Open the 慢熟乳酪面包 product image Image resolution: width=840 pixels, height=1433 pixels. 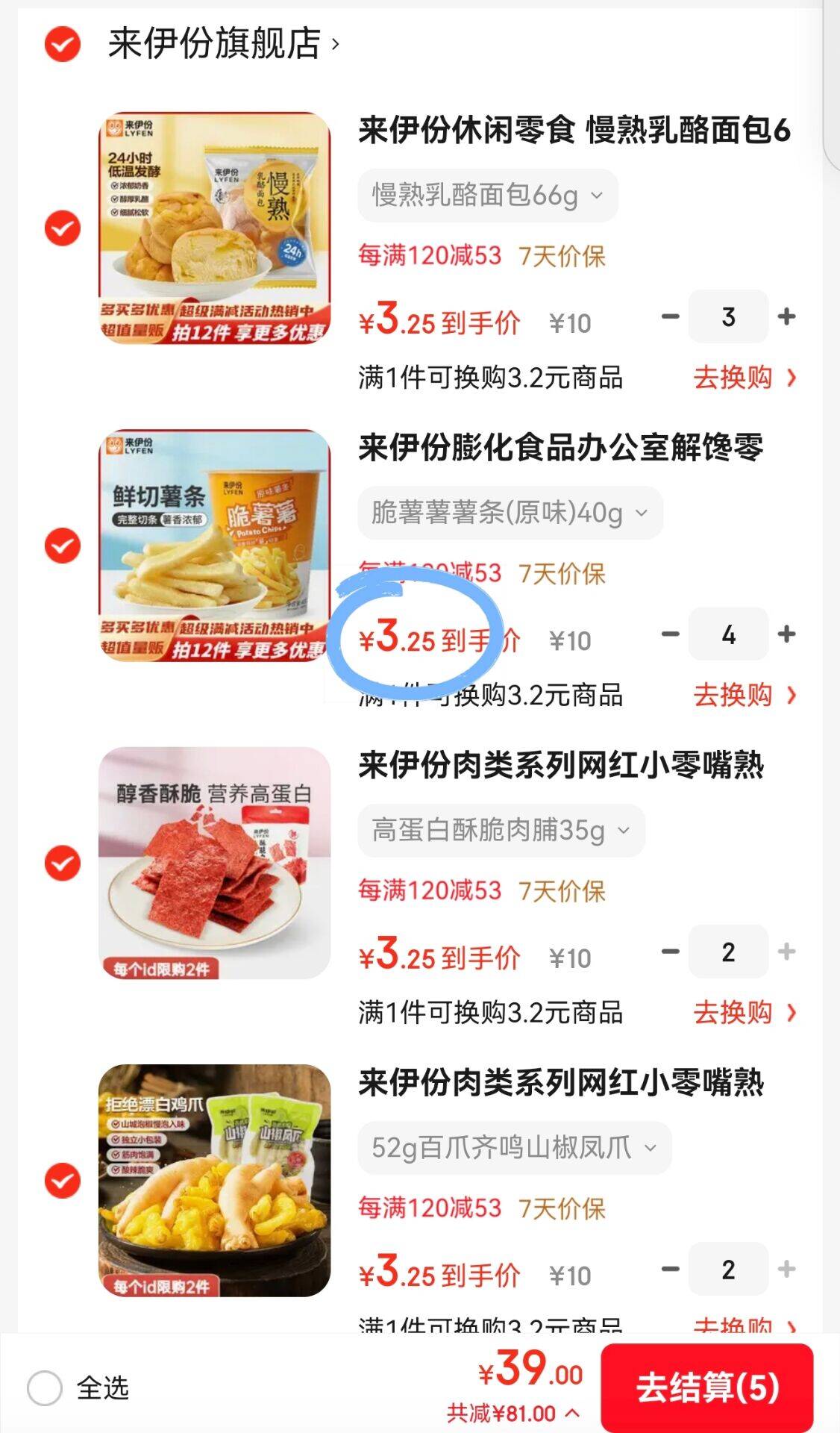(x=215, y=228)
